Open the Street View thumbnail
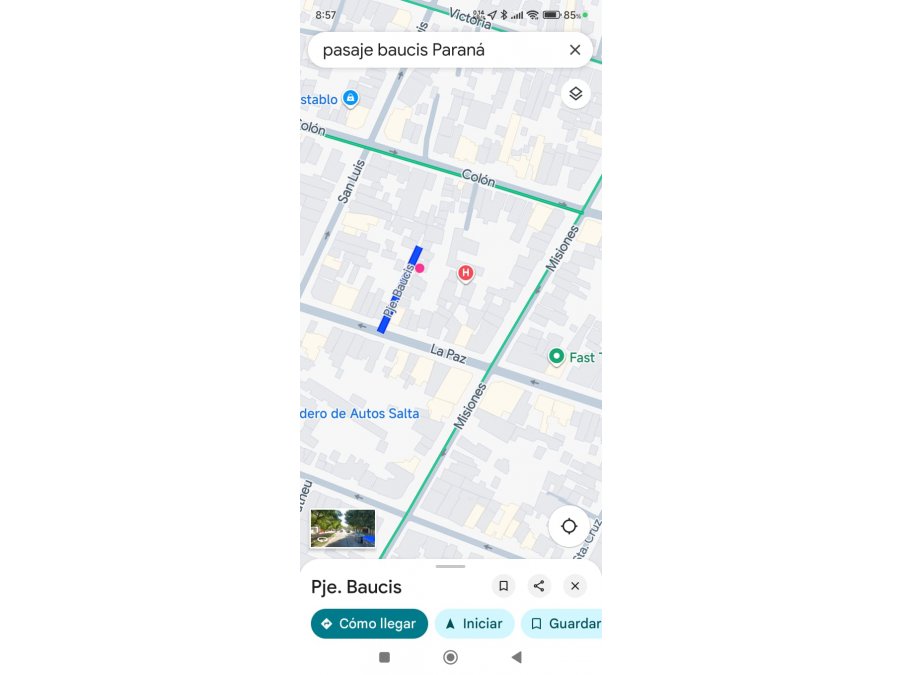This screenshot has width=900, height=675. pos(343,528)
